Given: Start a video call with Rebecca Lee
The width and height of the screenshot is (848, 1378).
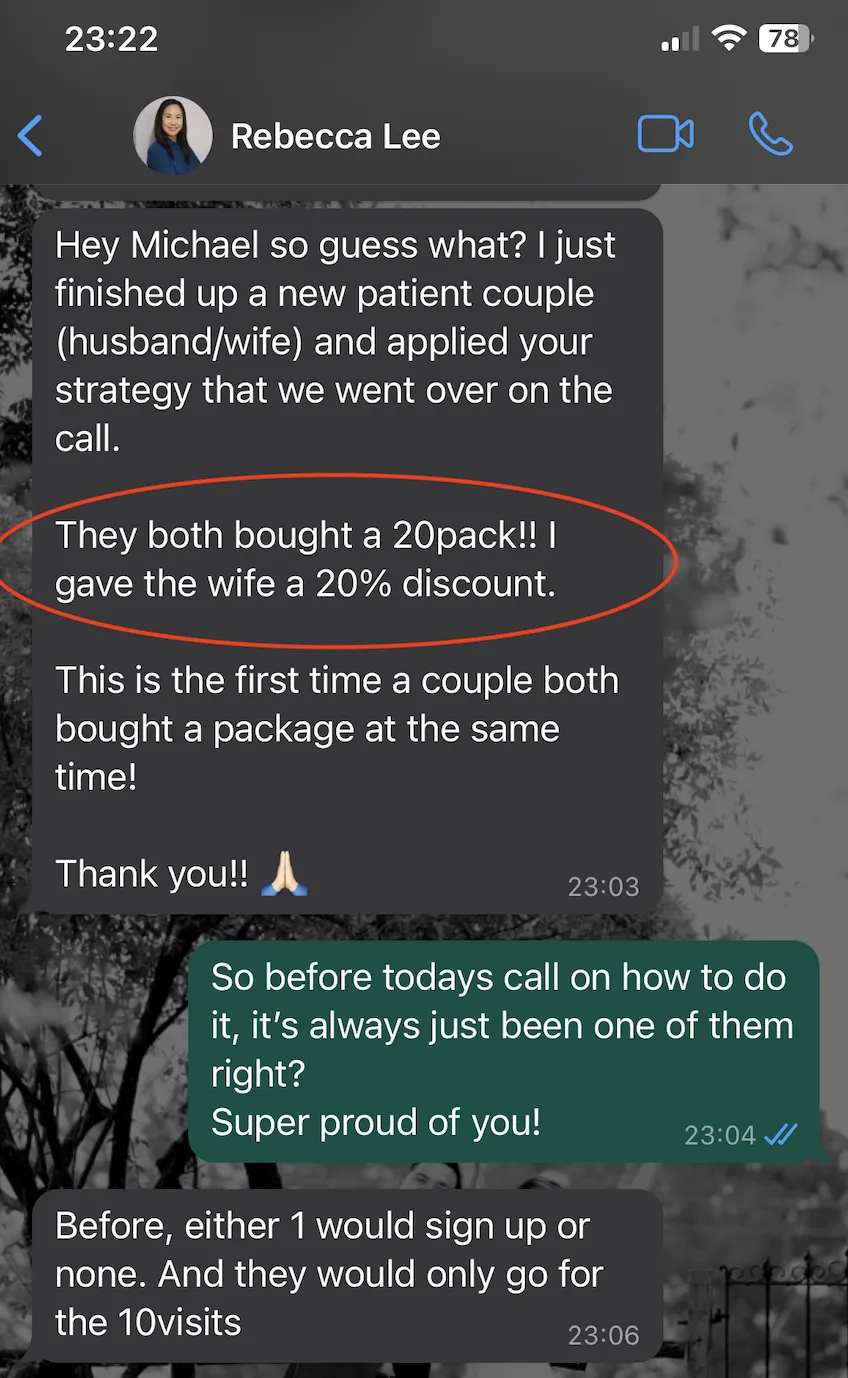Looking at the screenshot, I should pyautogui.click(x=666, y=134).
